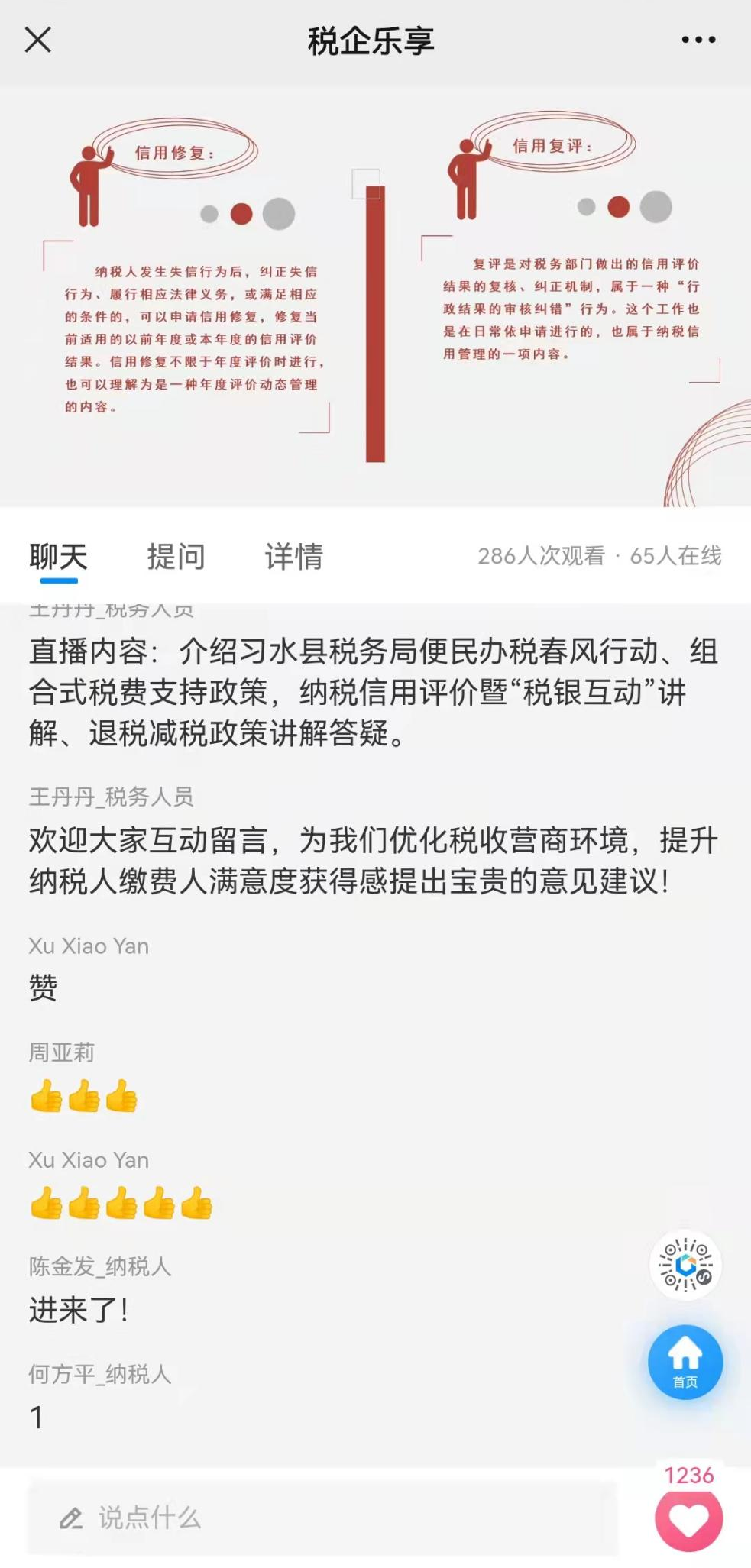Like the livestream with the heart button
This screenshot has width=751, height=1568.
(689, 1520)
